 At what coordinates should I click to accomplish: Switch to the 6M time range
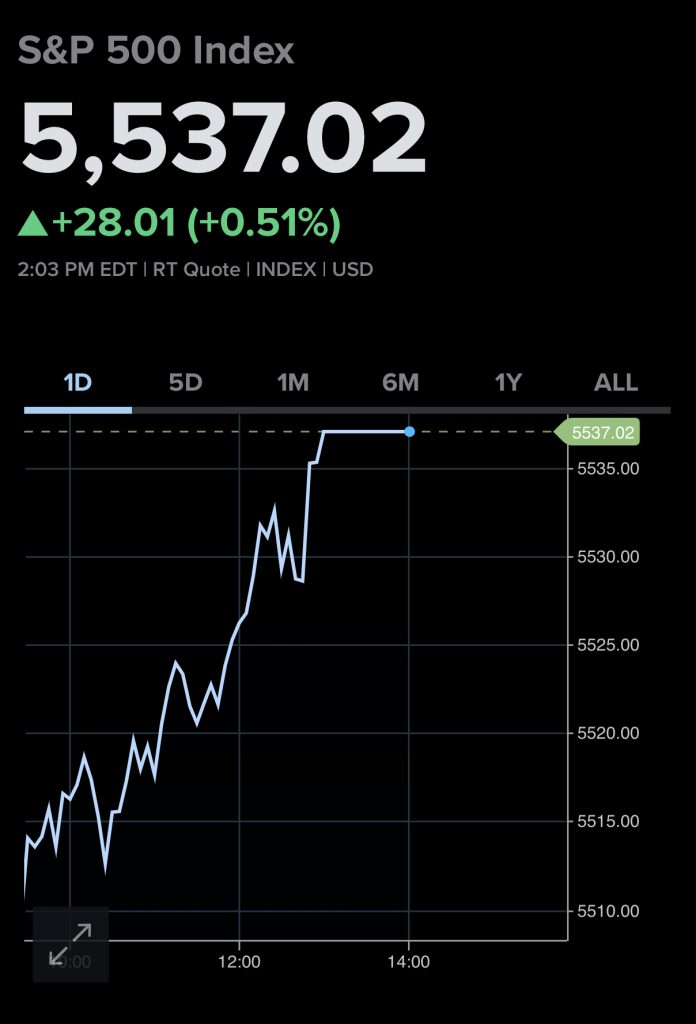[401, 383]
